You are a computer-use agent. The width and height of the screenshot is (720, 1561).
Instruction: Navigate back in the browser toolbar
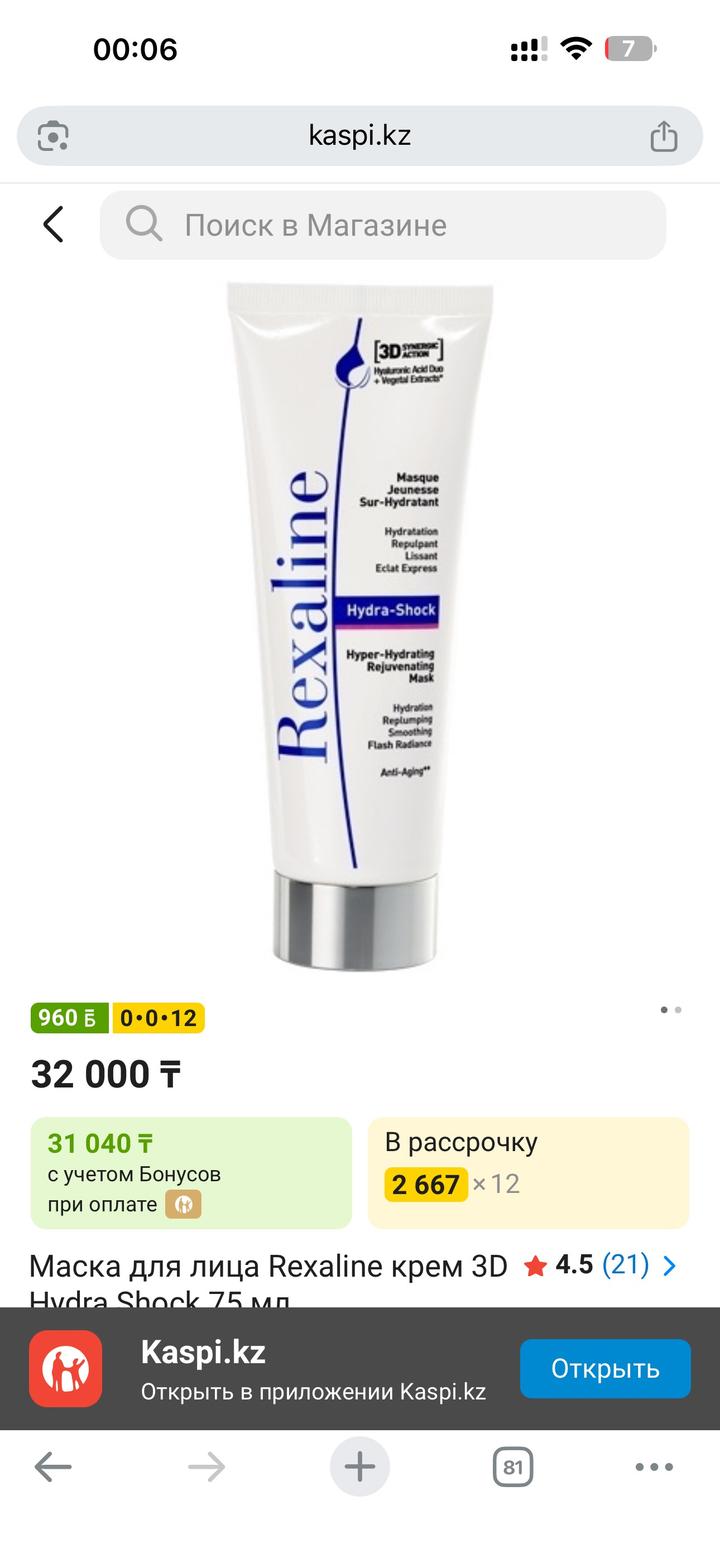(53, 1467)
